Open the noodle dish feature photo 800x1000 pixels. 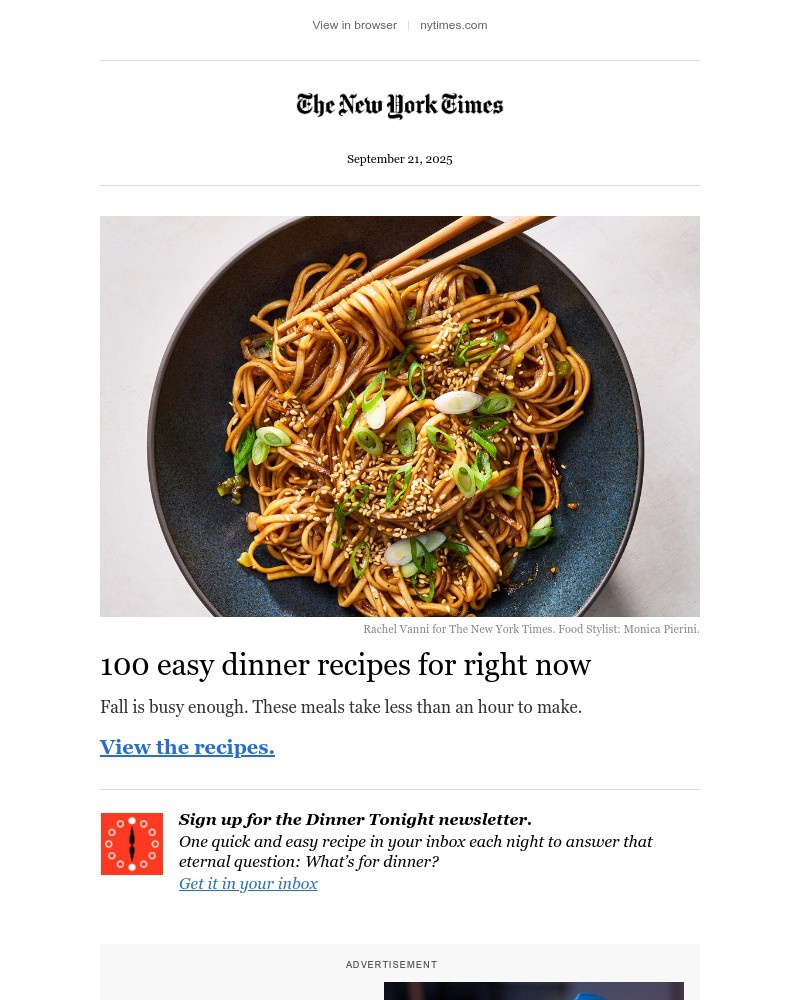(x=400, y=417)
